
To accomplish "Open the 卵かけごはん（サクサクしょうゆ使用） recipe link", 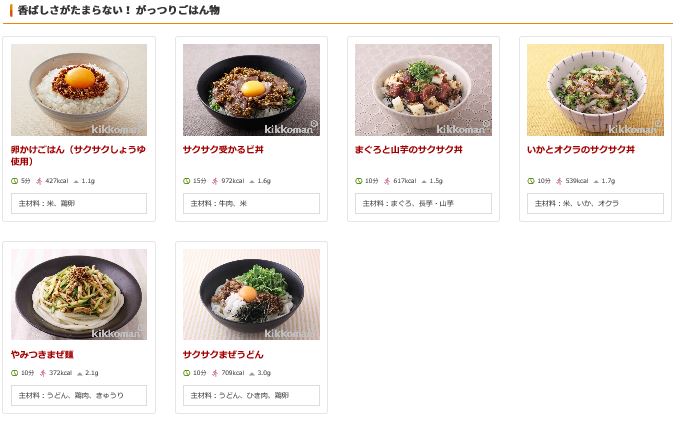I will pos(77,149).
